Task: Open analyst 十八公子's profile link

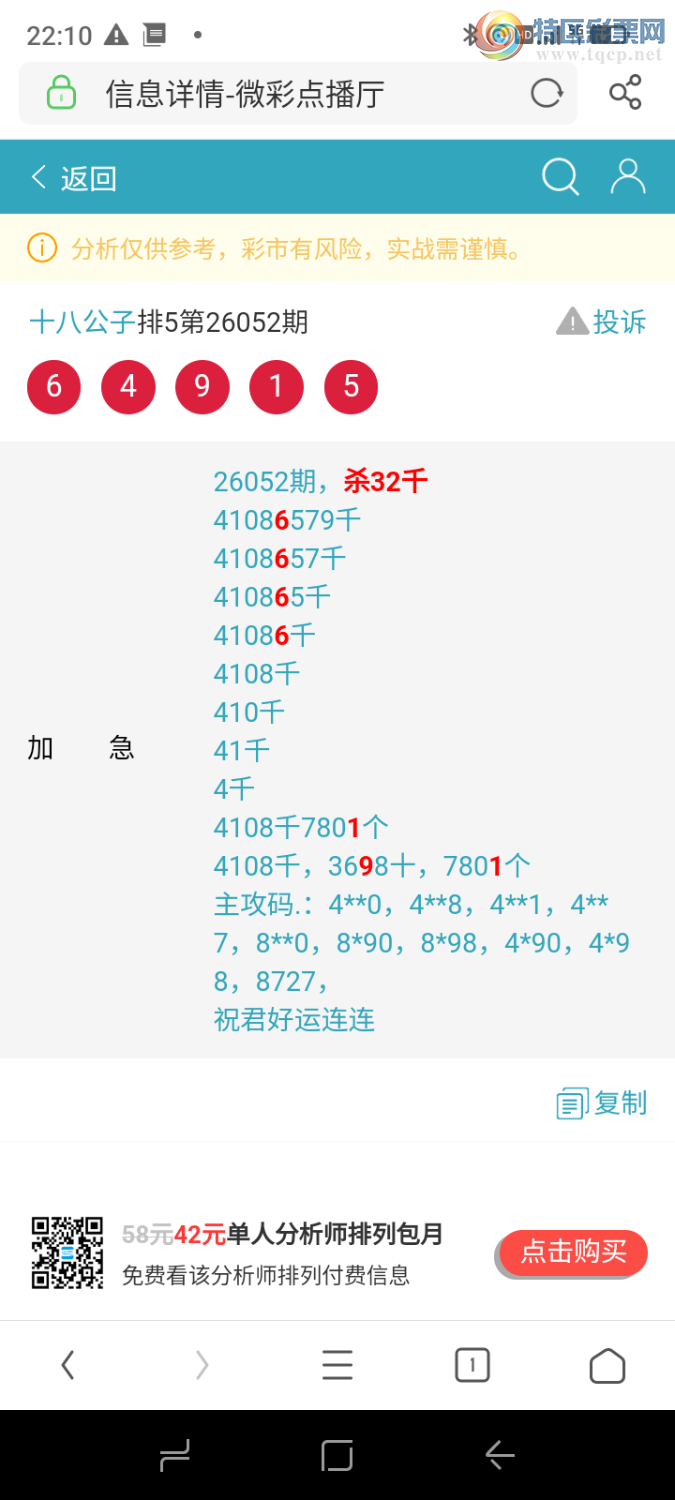Action: (x=82, y=322)
